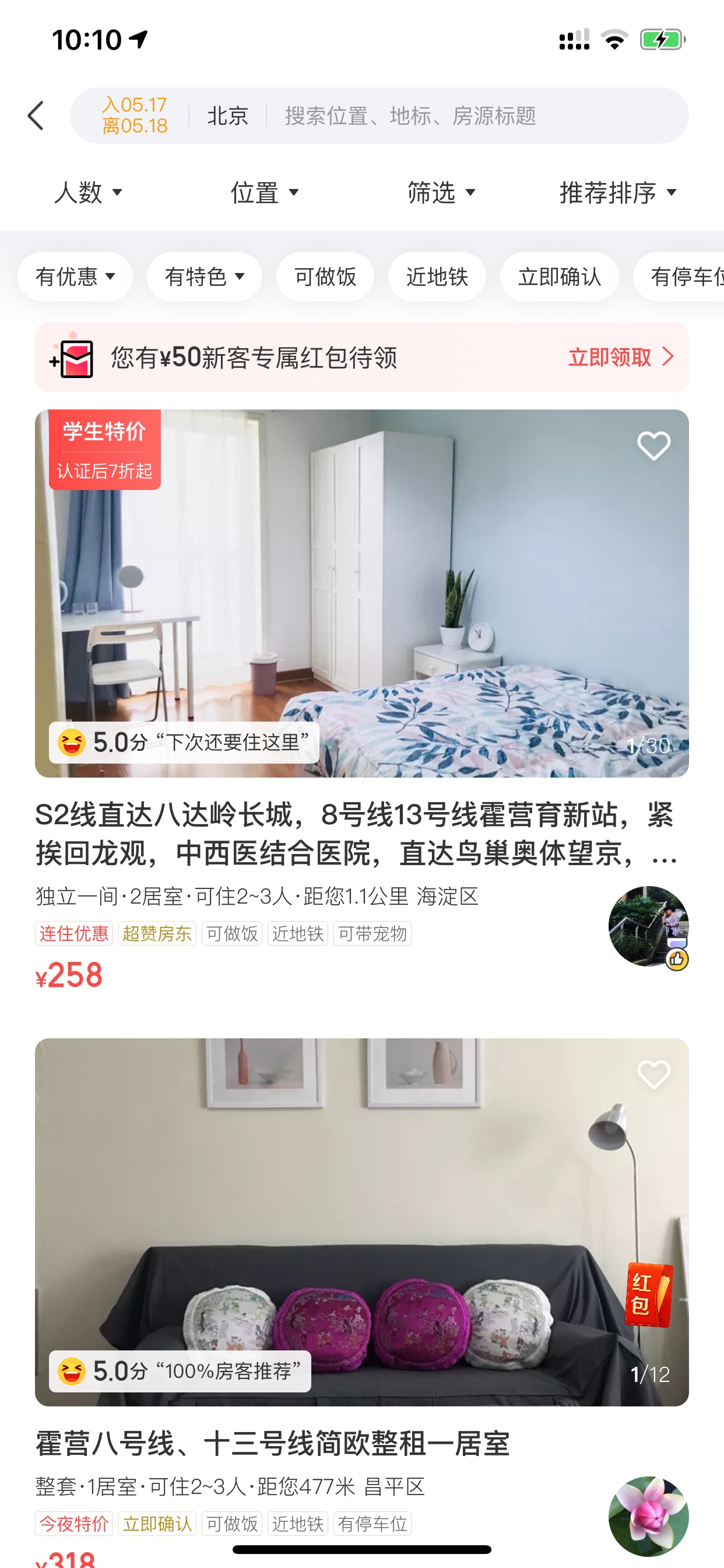Image resolution: width=724 pixels, height=1568 pixels.
Task: Favorite the S2线直达八达岭长城 listing
Action: click(653, 446)
